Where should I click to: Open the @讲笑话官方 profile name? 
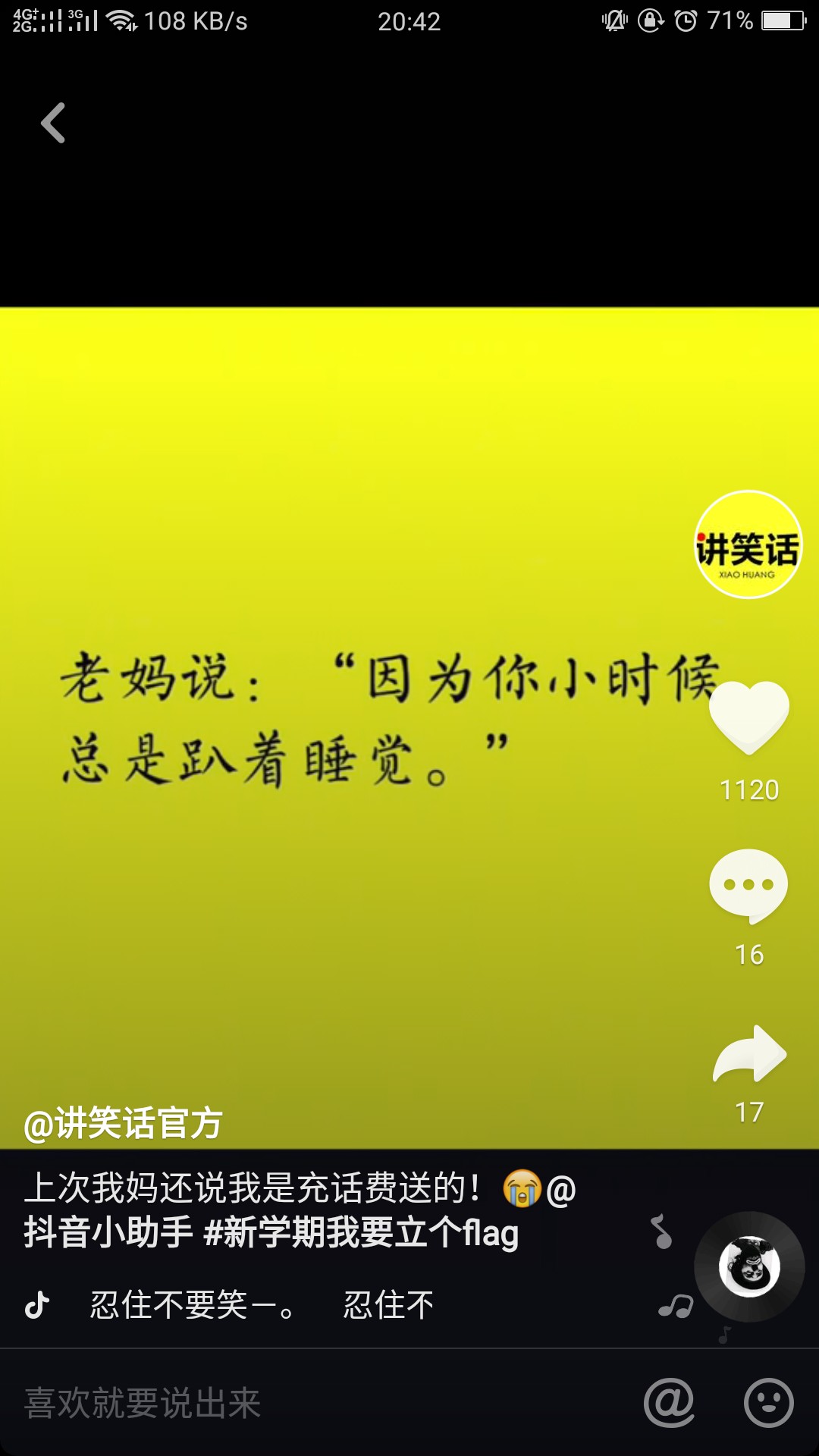tap(123, 1123)
